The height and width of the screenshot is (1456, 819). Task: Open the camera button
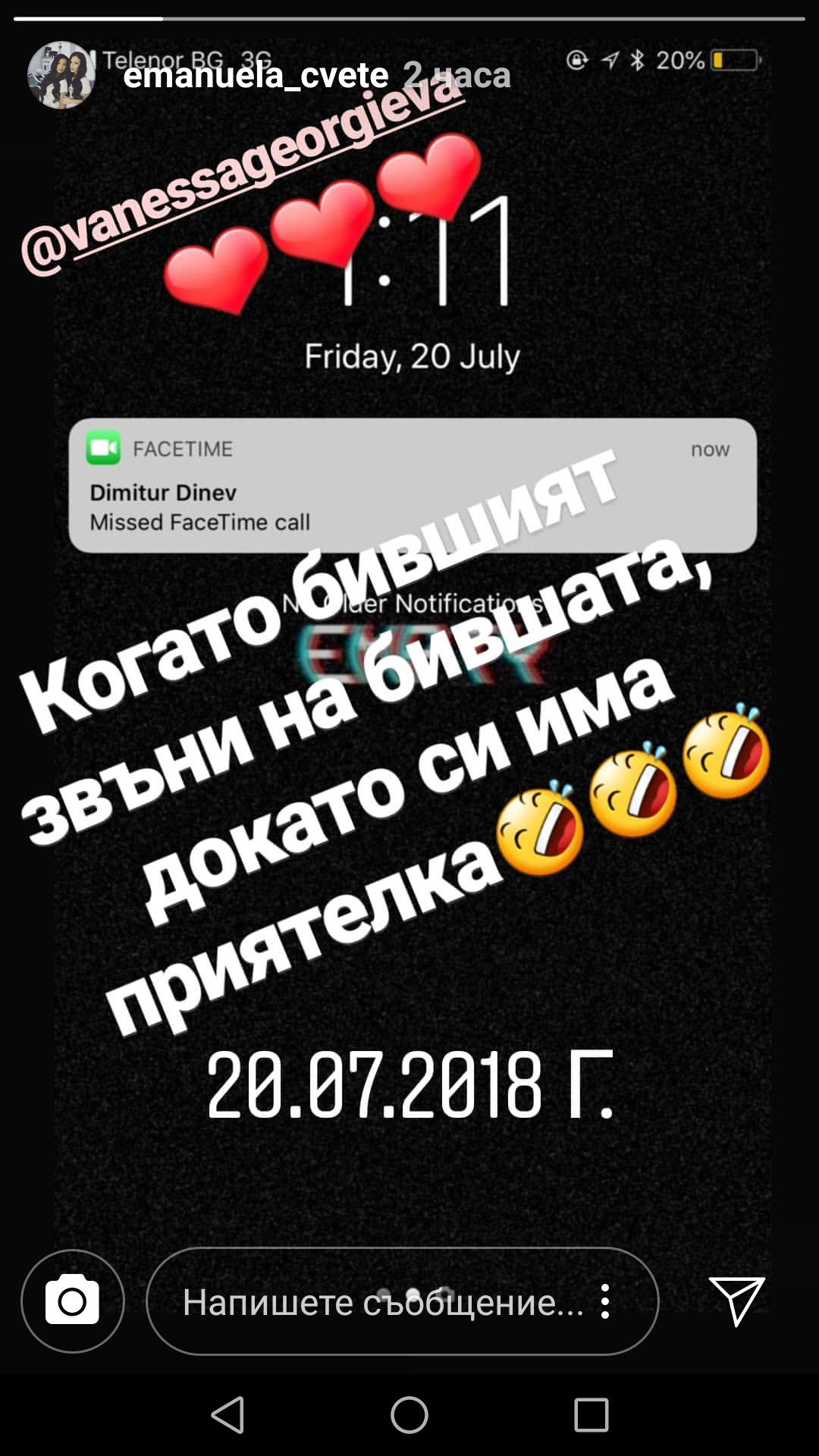point(73,1301)
